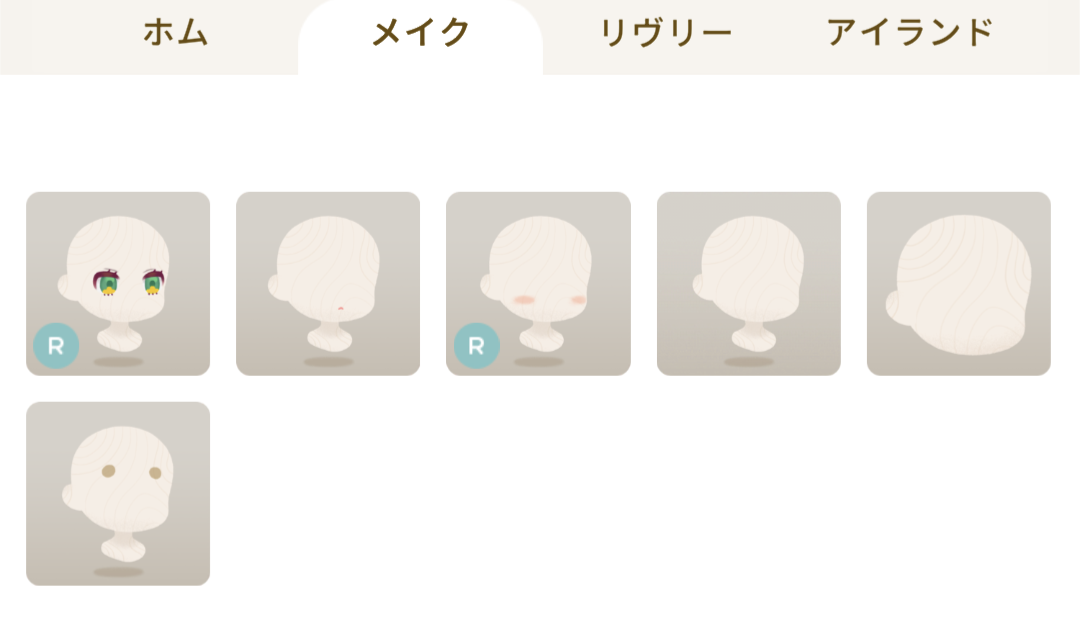The height and width of the screenshot is (623, 1080).
Task: Open the アイランド tab
Action: coord(909,33)
